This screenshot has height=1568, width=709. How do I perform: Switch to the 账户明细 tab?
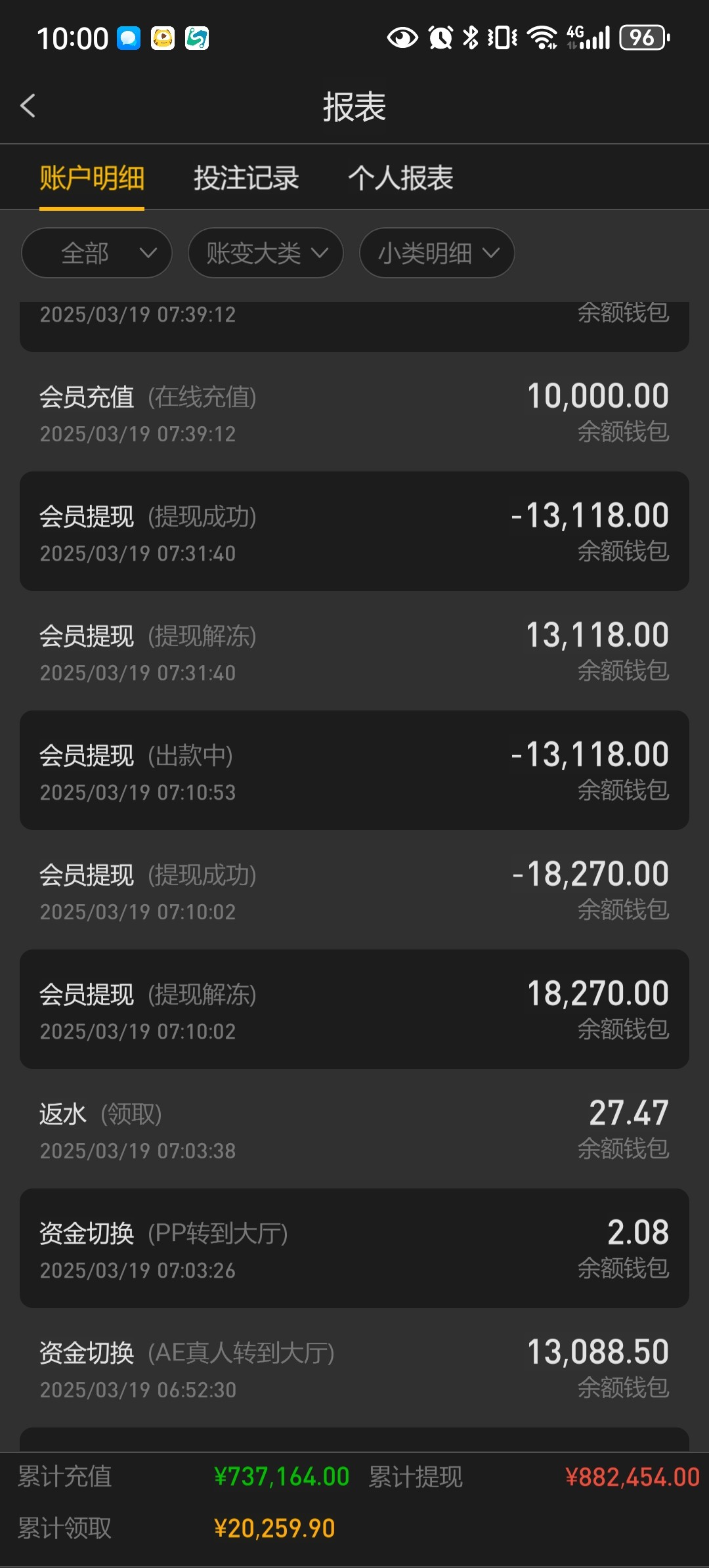pos(92,178)
